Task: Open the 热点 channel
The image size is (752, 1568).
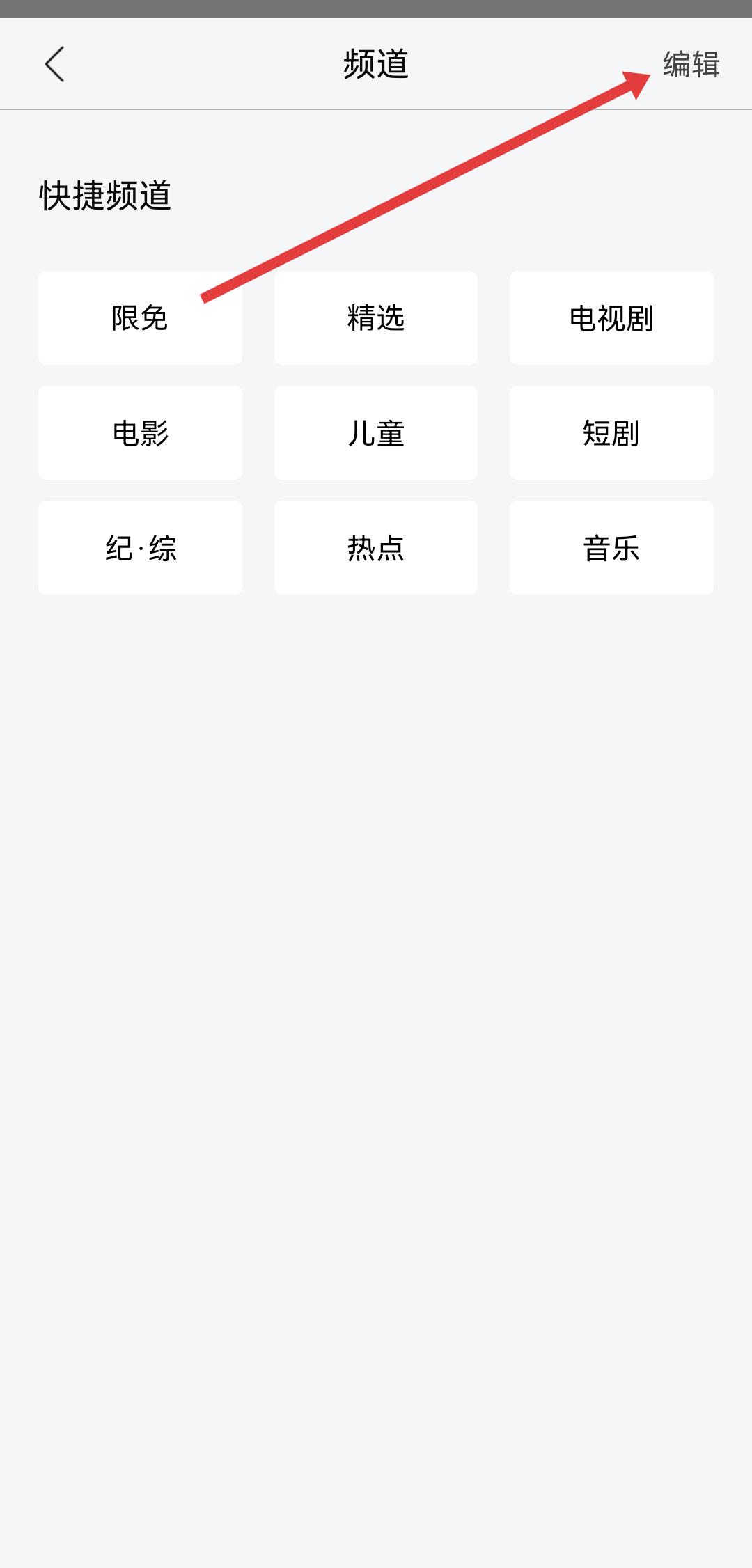Action: [x=376, y=548]
